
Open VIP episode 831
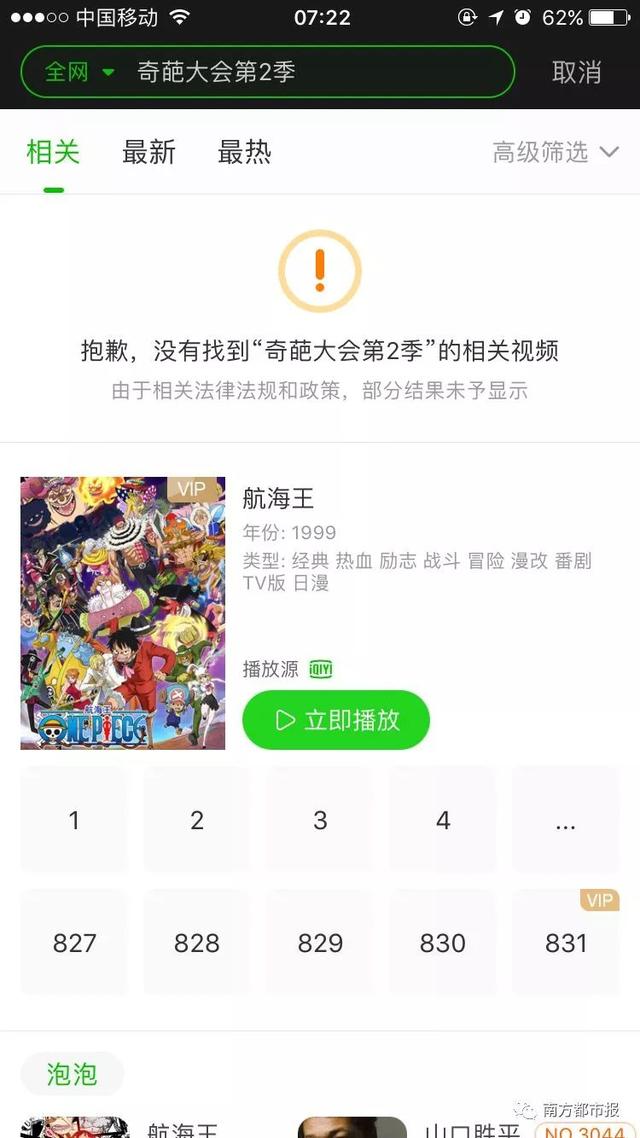[x=565, y=943]
